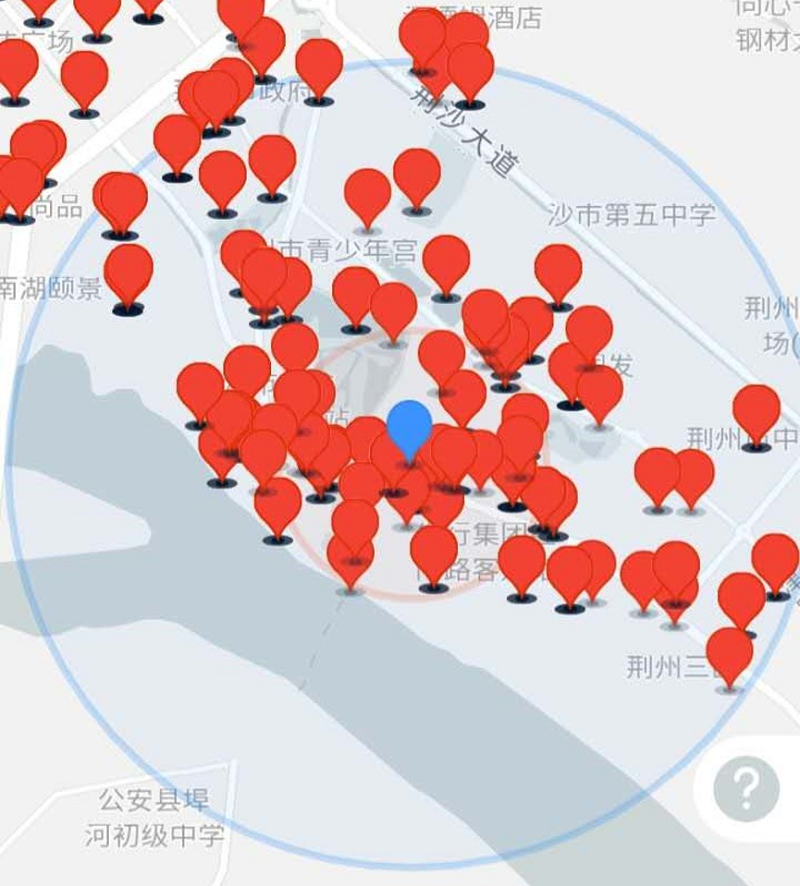The image size is (800, 886).
Task: Select the red pin beside 南湖颐景
Action: point(129,271)
